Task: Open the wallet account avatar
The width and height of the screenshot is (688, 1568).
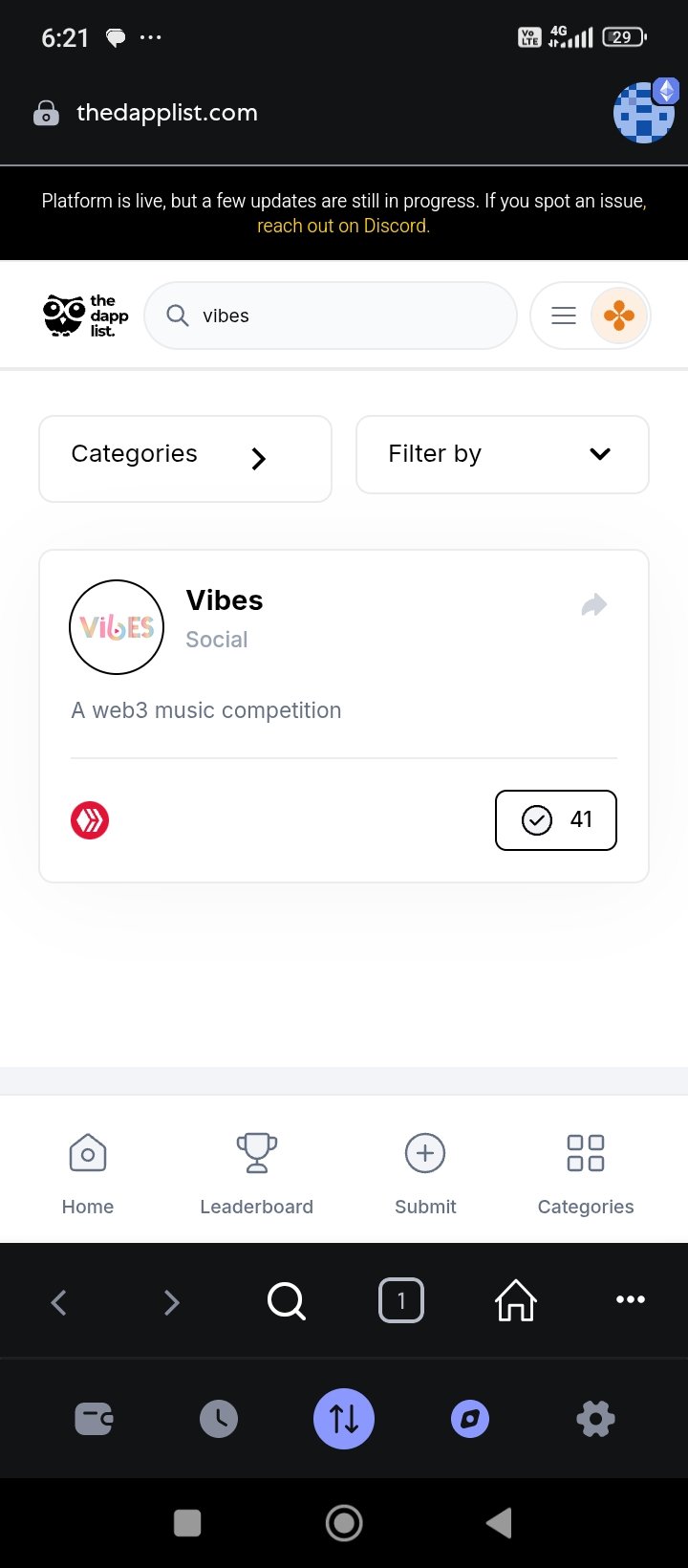Action: (x=645, y=112)
